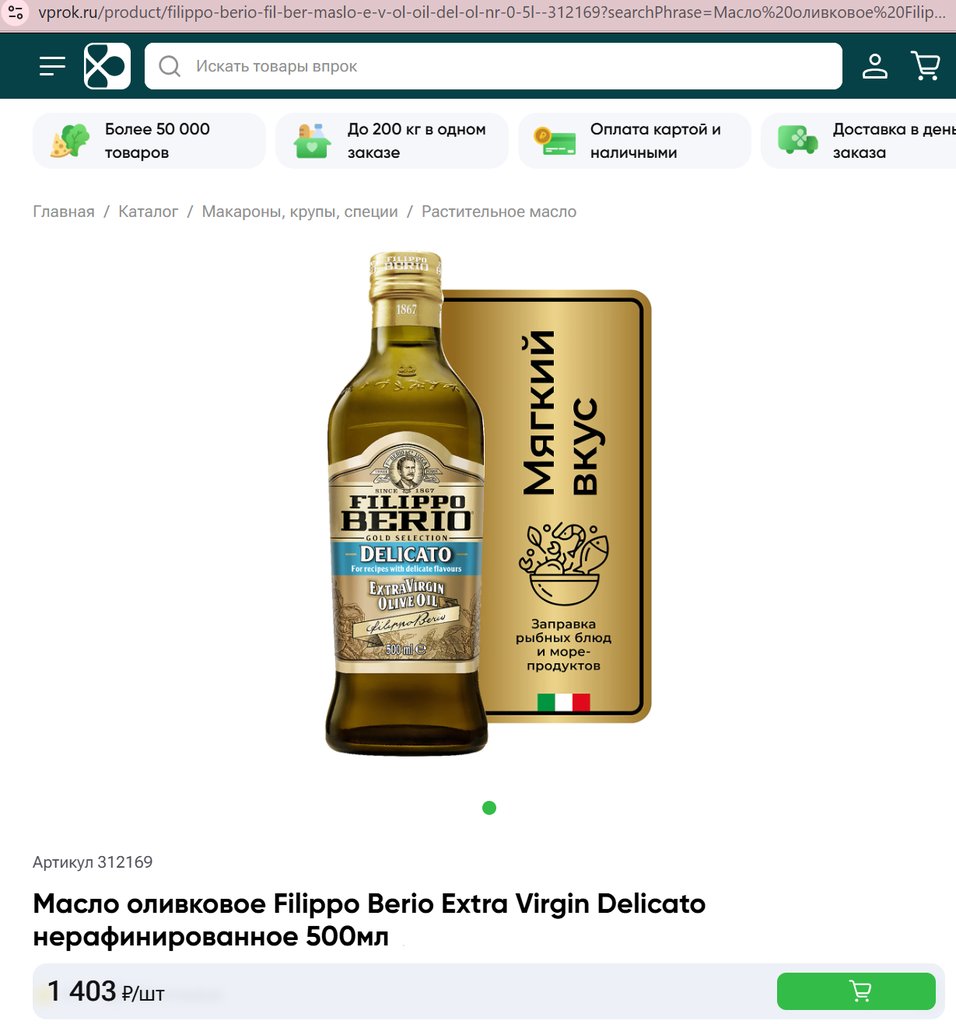Select the green image page indicator dot
Screen dimensions: 956x1024
point(489,808)
